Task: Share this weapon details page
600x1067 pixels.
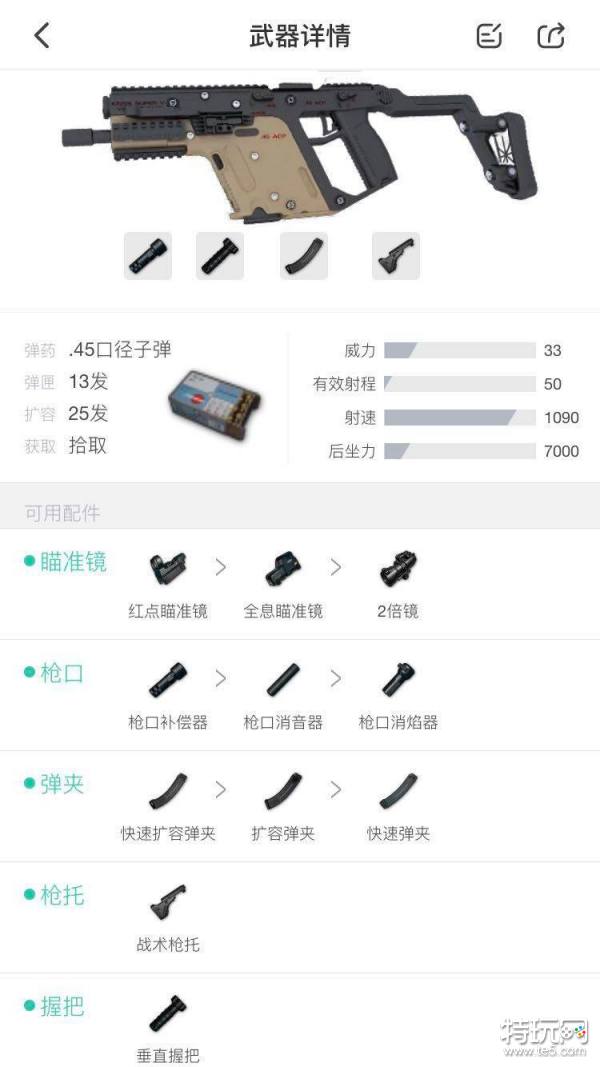Action: pos(551,36)
